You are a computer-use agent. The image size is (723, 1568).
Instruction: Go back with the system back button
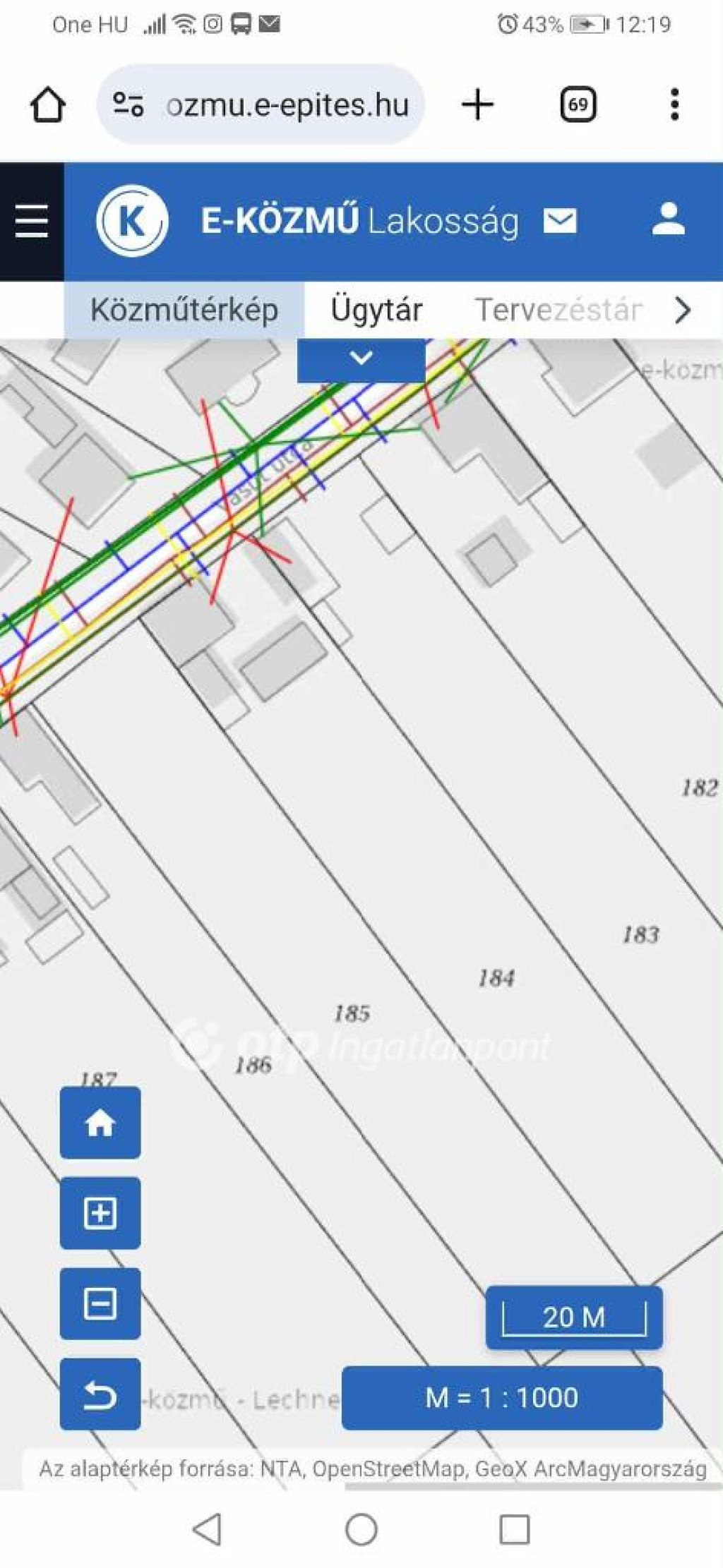tap(208, 1529)
